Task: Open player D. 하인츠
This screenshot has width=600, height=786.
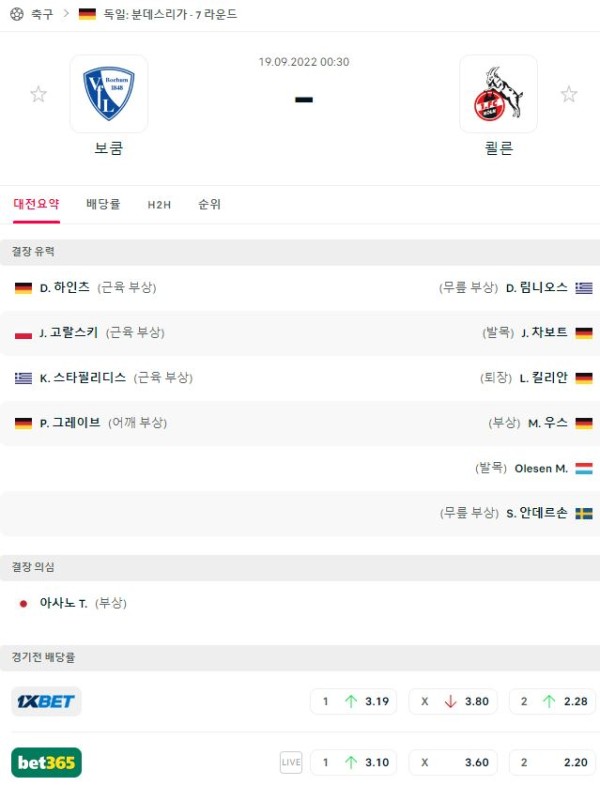Action: coord(65,287)
